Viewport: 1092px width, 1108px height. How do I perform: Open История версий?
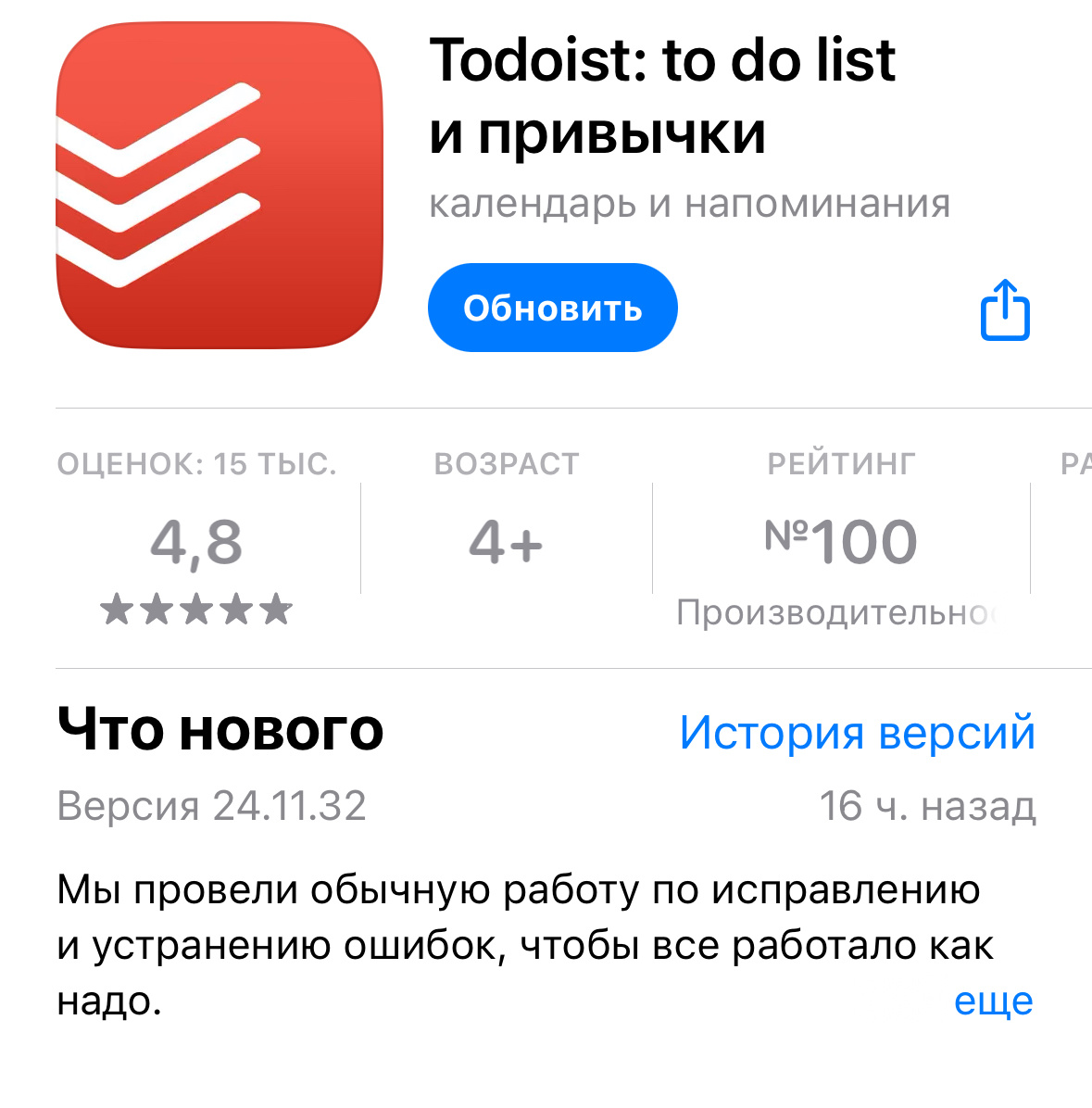click(858, 732)
